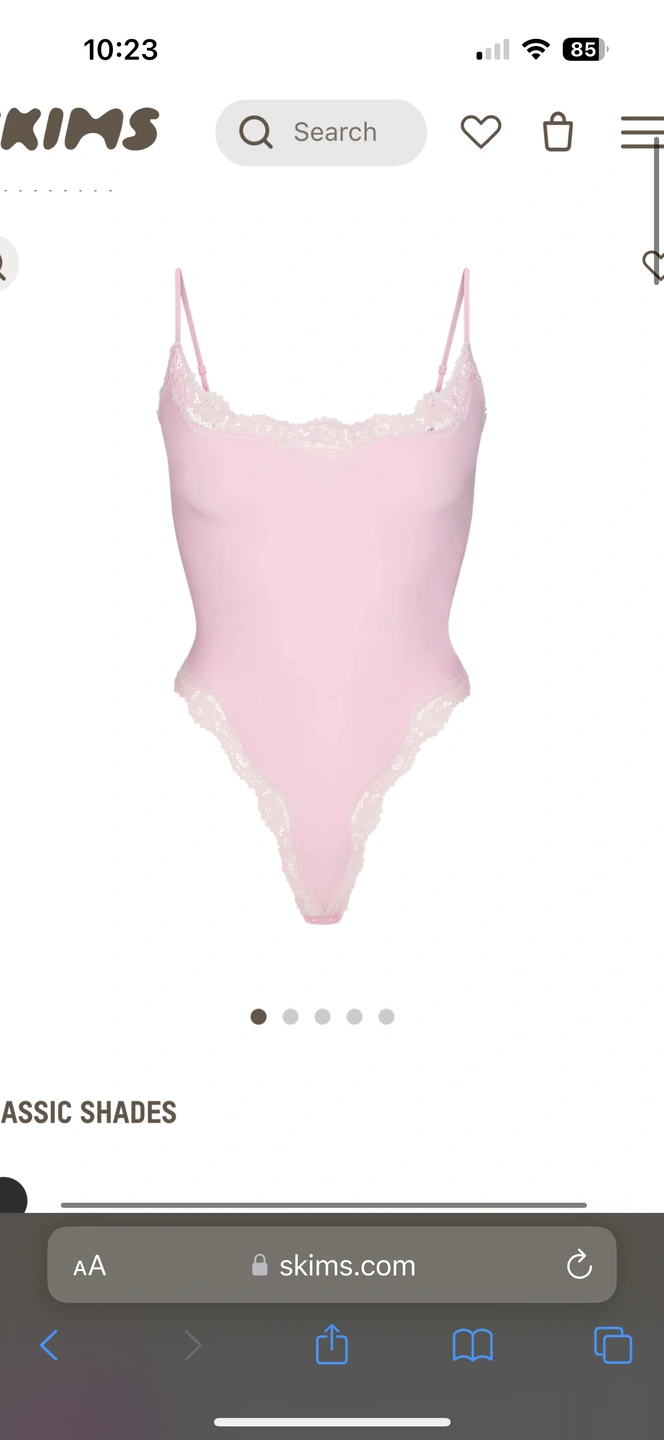This screenshot has width=664, height=1440.
Task: Open the hamburger menu
Action: pos(642,132)
